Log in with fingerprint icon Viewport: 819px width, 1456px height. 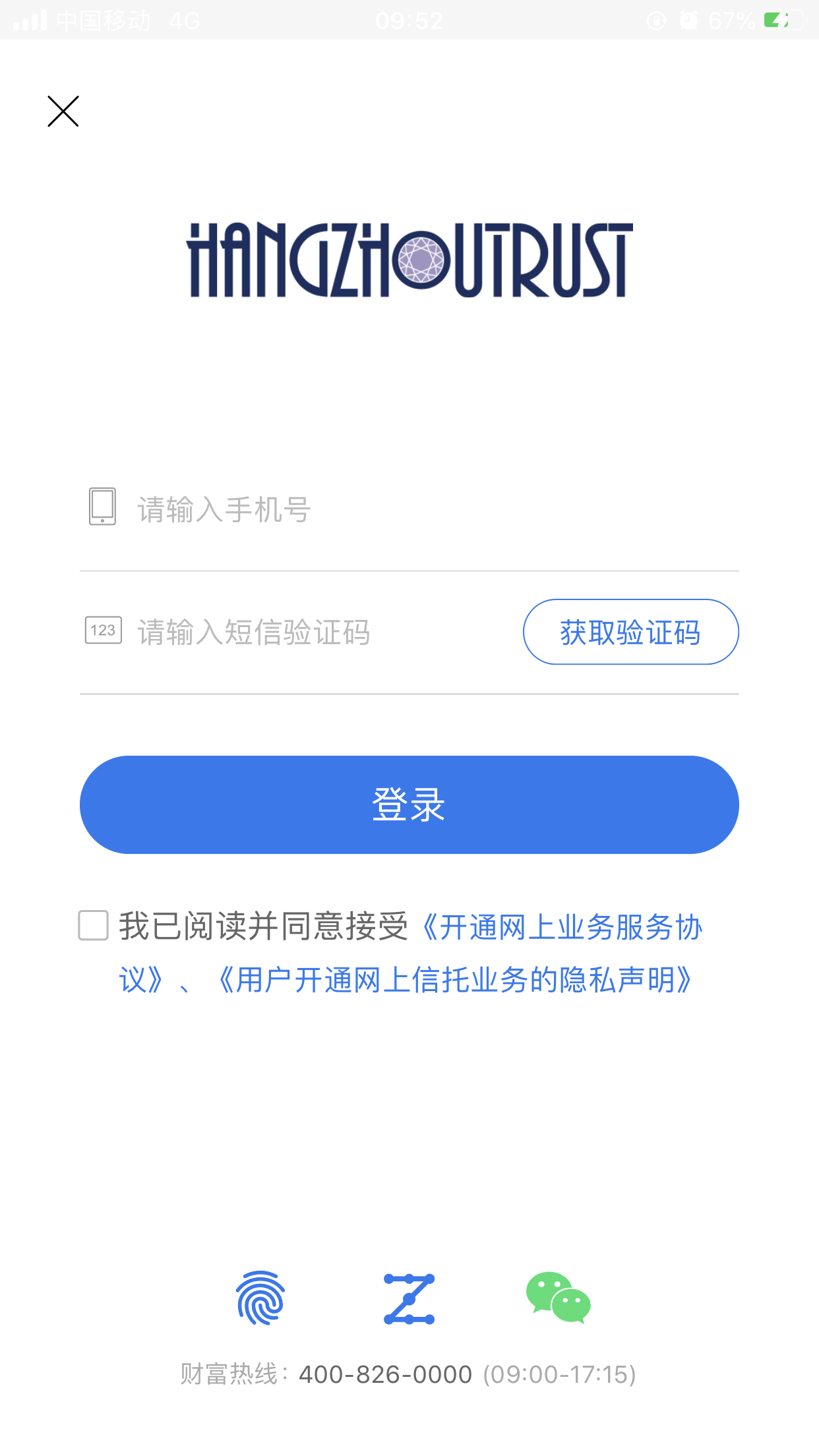click(x=260, y=1298)
